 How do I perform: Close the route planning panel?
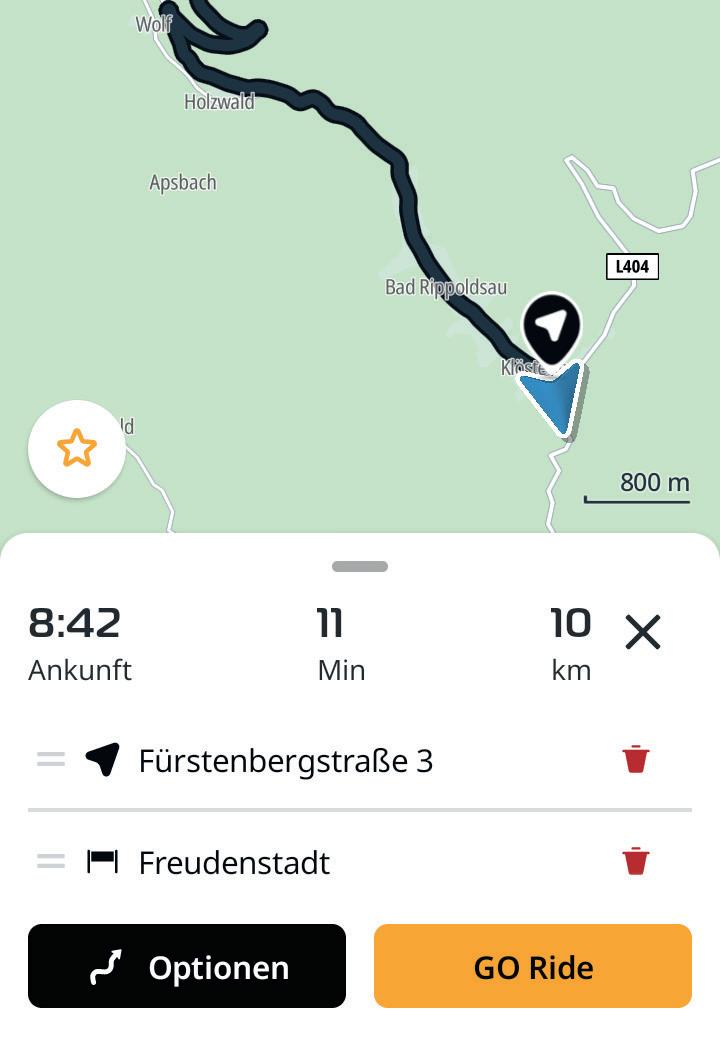643,632
